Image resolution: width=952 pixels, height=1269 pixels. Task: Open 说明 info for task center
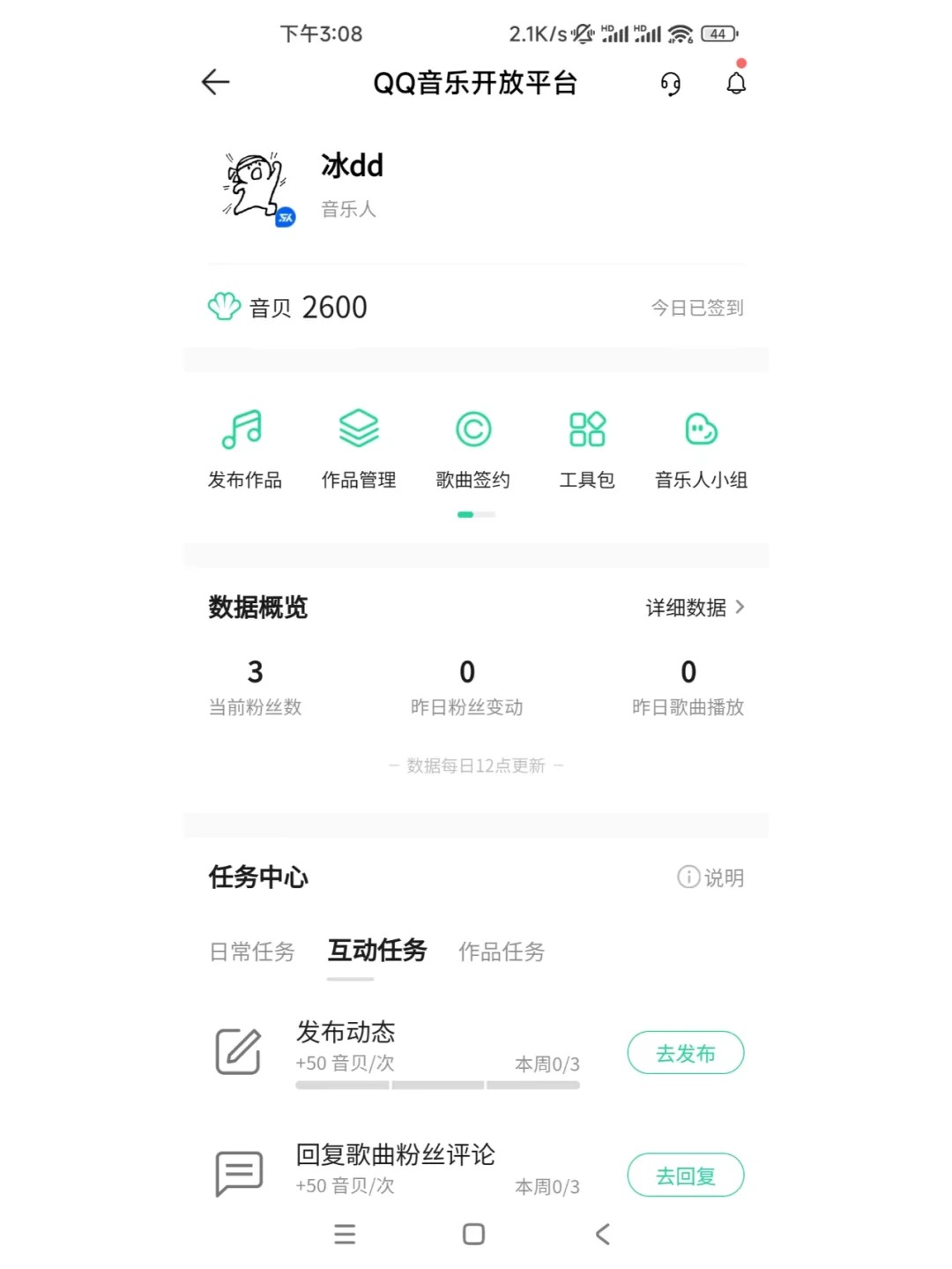point(710,877)
